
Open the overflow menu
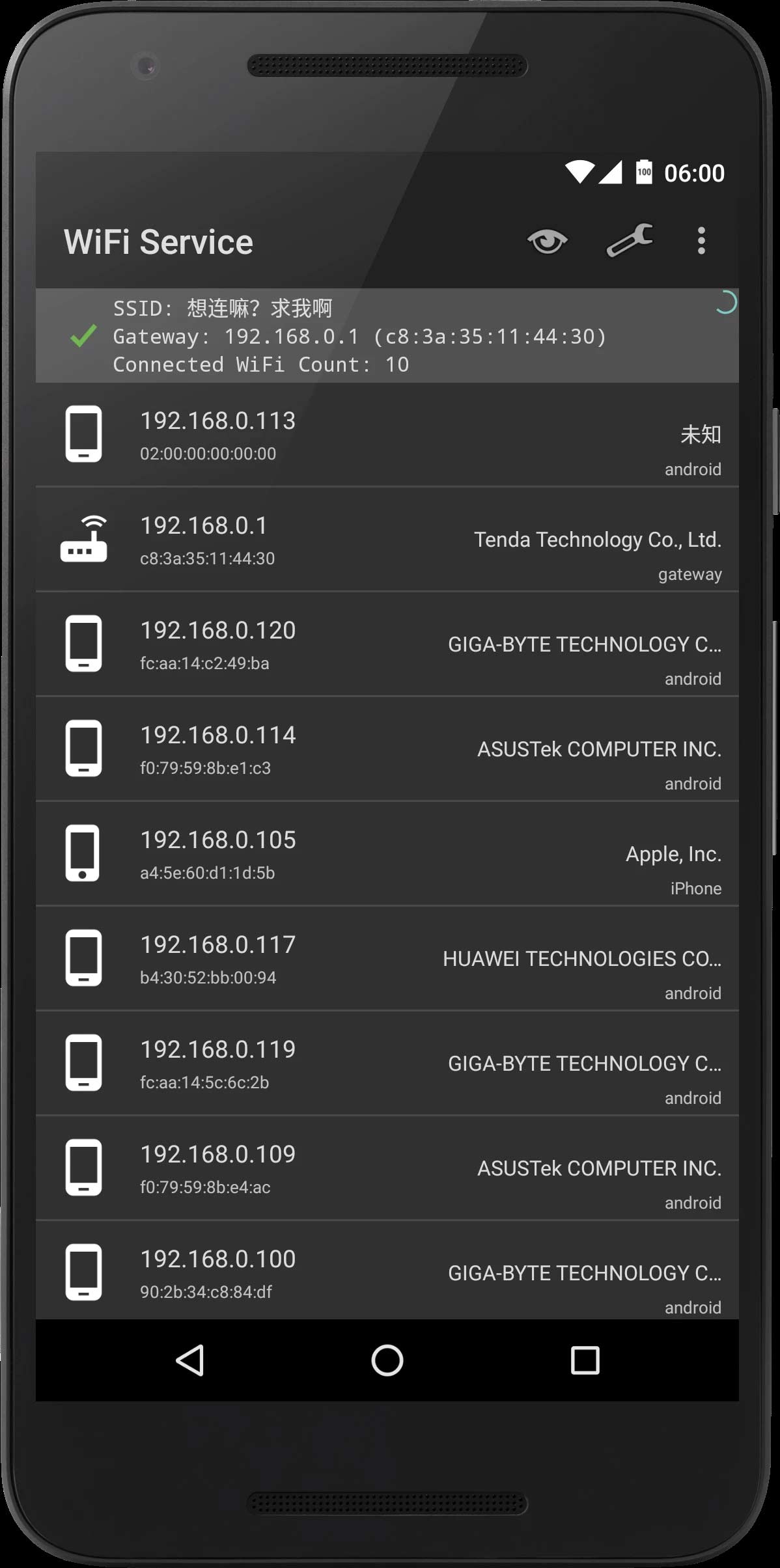701,241
